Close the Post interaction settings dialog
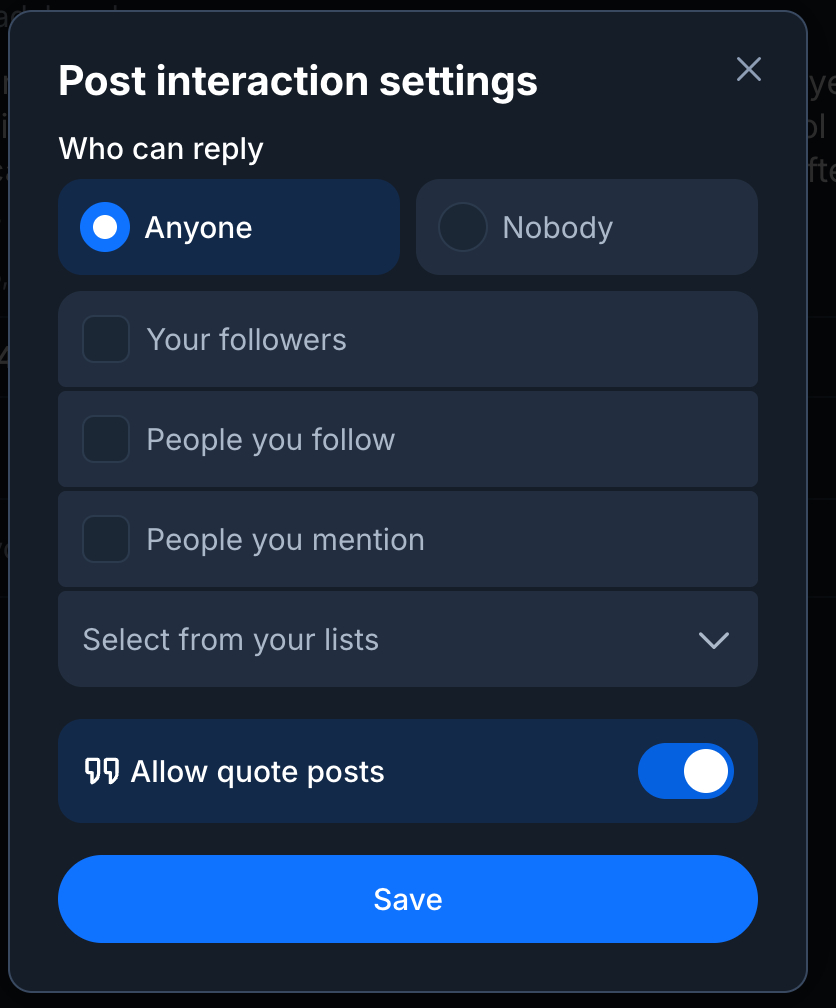Viewport: 836px width, 1008px height. pos(749,69)
